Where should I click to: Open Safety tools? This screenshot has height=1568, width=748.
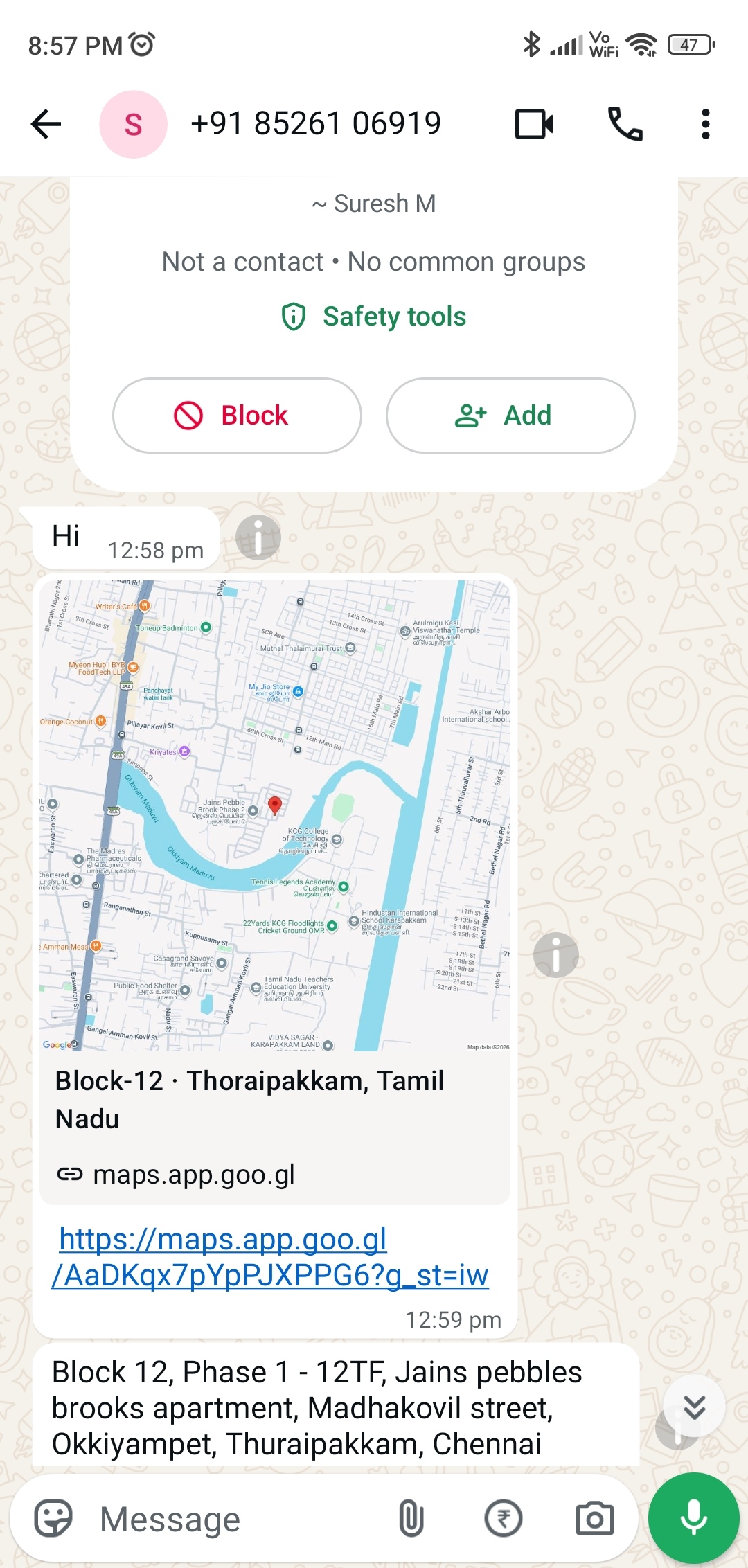coord(374,317)
